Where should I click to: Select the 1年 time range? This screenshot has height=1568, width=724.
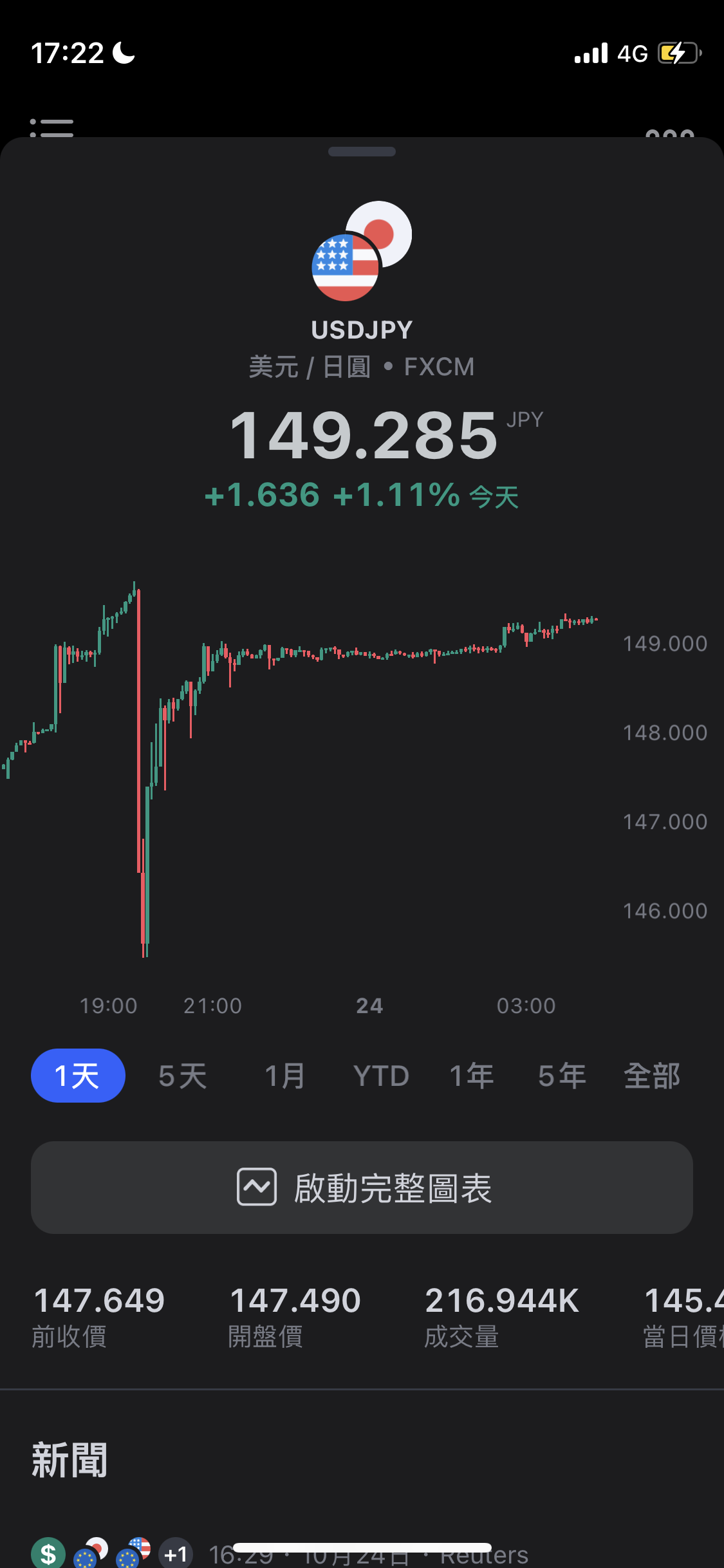pyautogui.click(x=471, y=1076)
